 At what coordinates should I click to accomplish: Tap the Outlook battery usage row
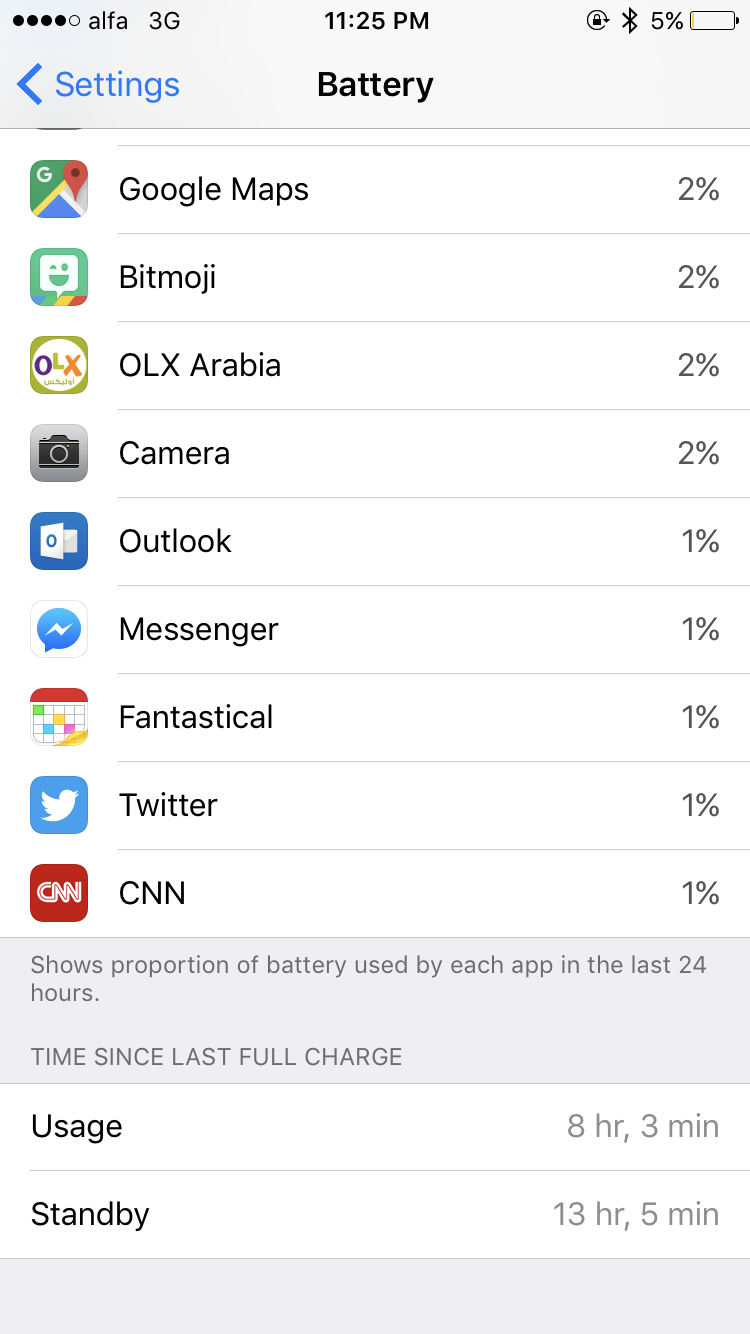click(375, 542)
